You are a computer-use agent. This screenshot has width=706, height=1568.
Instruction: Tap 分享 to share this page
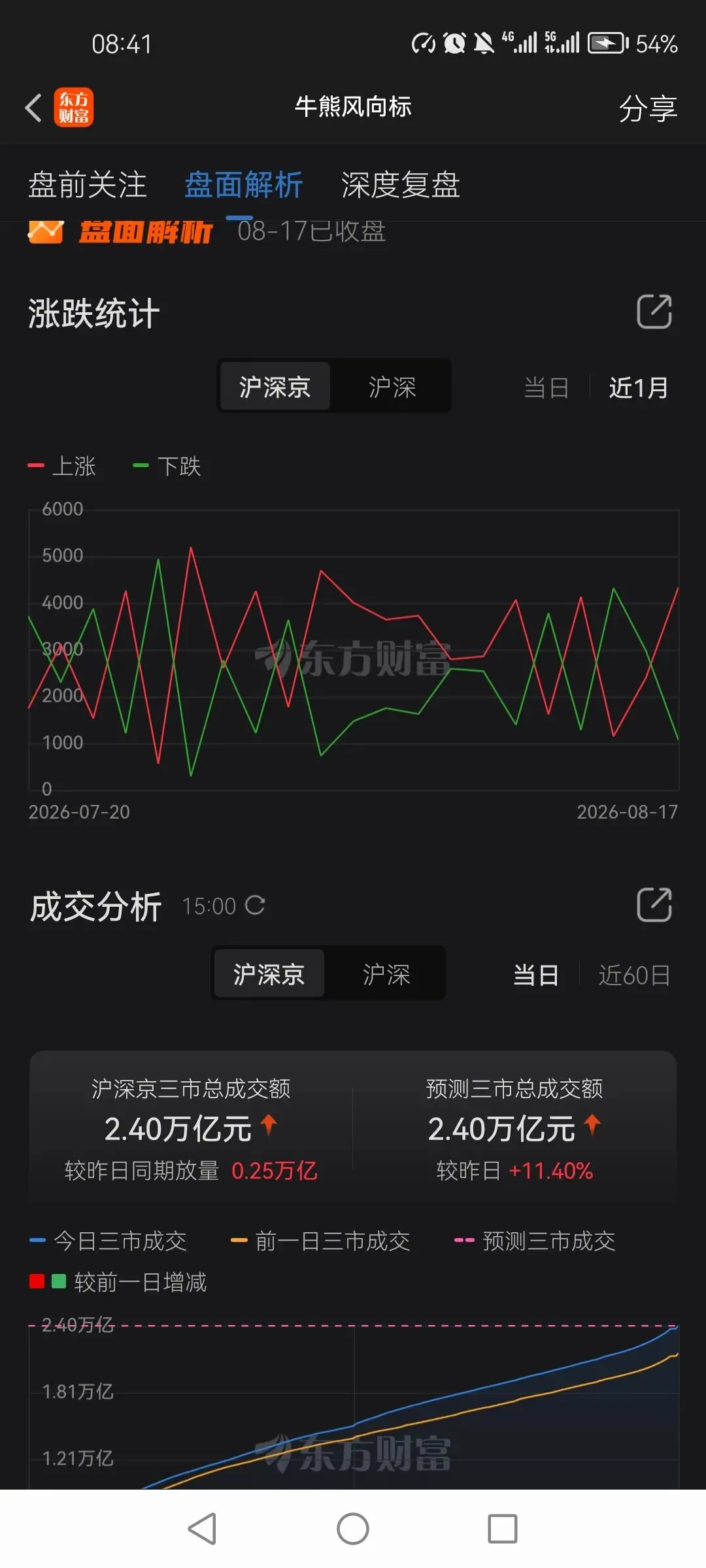[647, 108]
